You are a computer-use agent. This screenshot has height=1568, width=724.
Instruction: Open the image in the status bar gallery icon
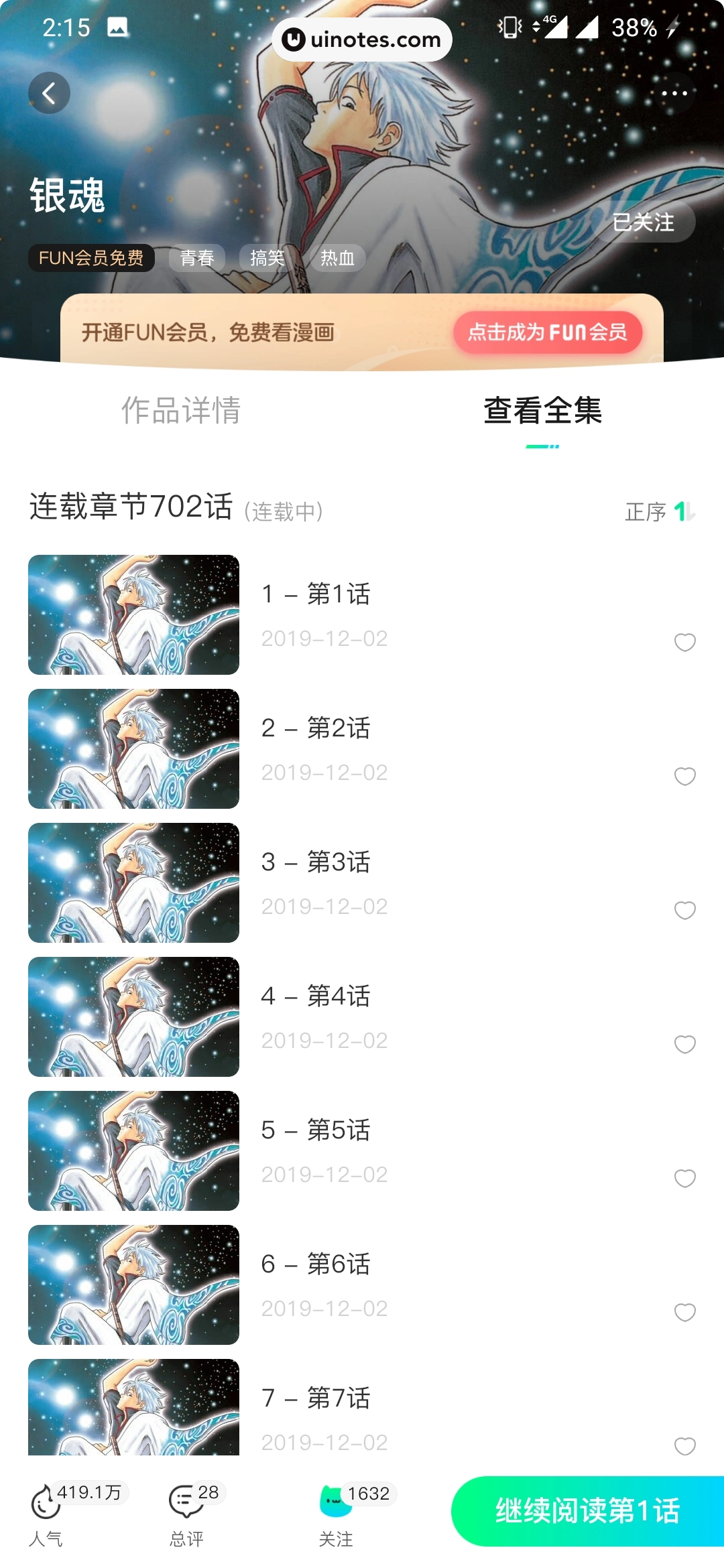(118, 29)
